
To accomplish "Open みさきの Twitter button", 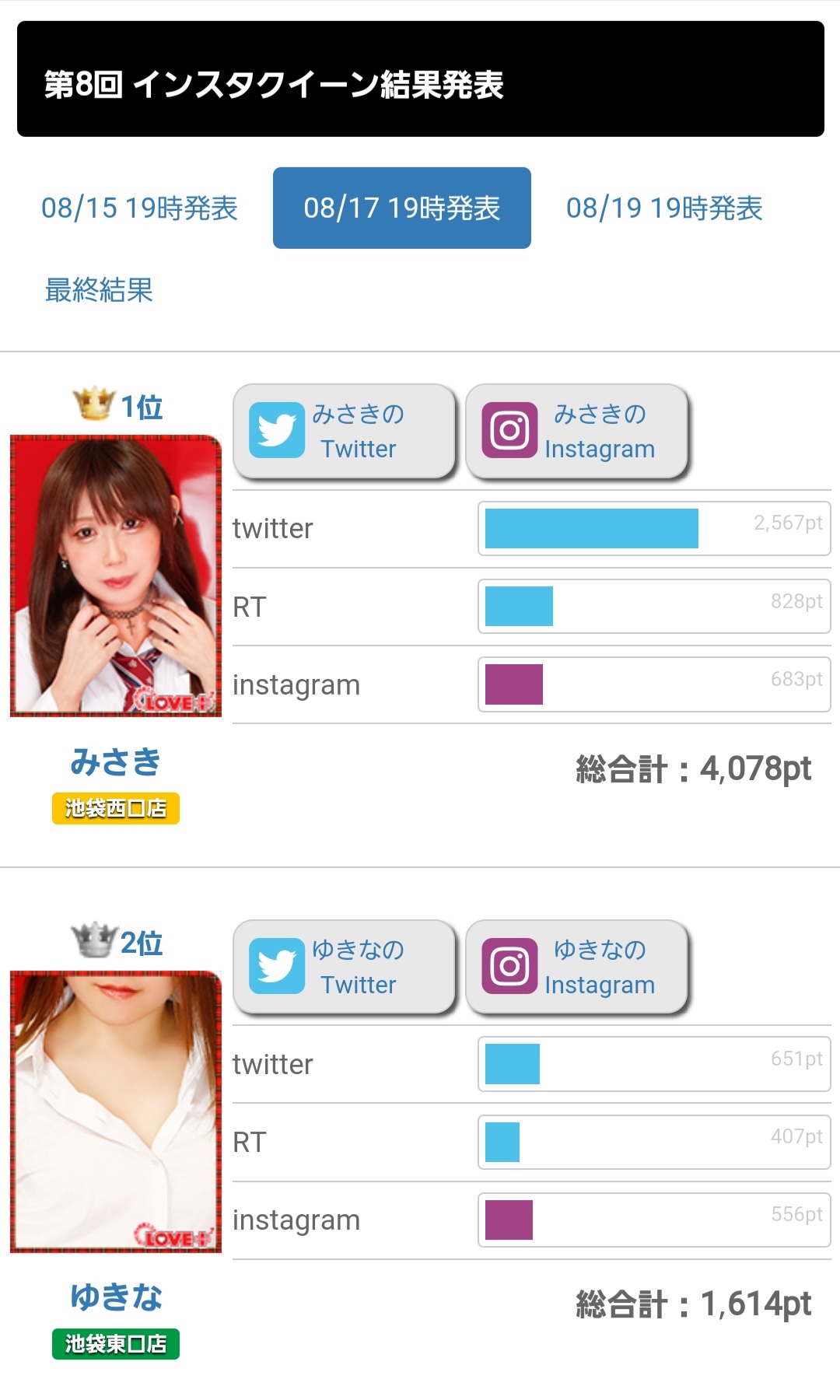I will pos(344,431).
